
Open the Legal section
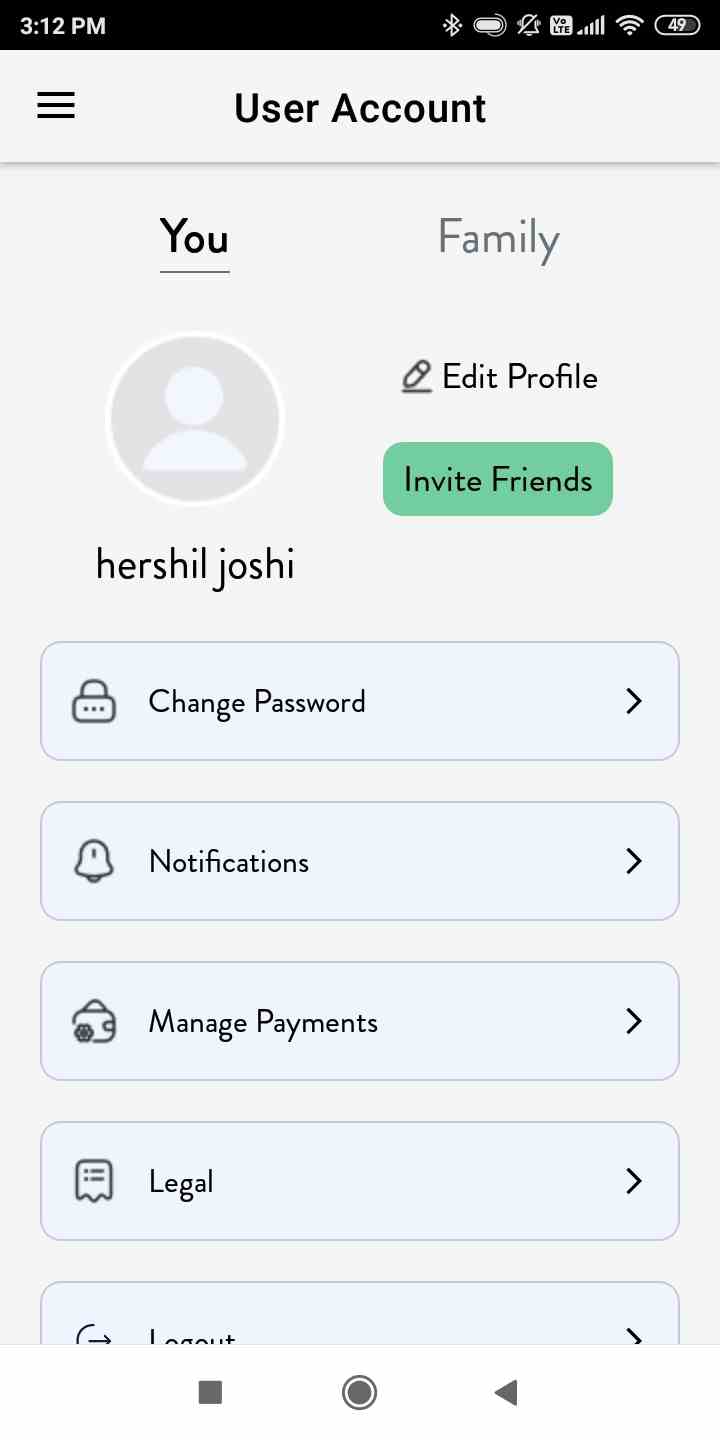pos(360,1181)
